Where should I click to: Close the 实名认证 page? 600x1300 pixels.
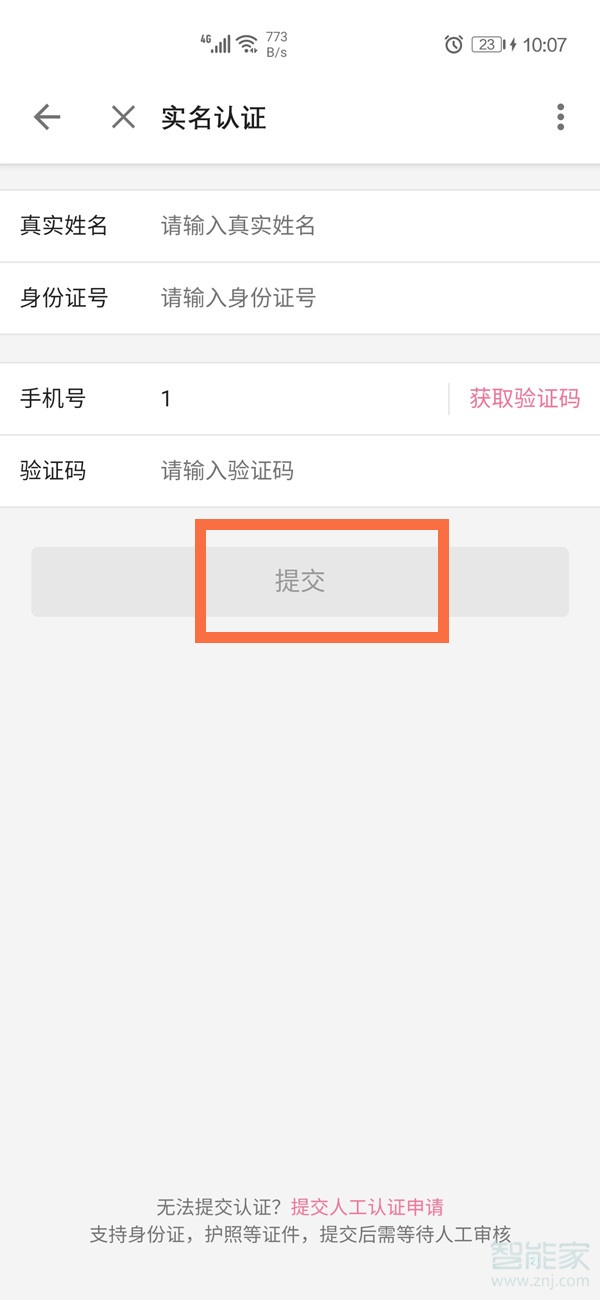[123, 117]
